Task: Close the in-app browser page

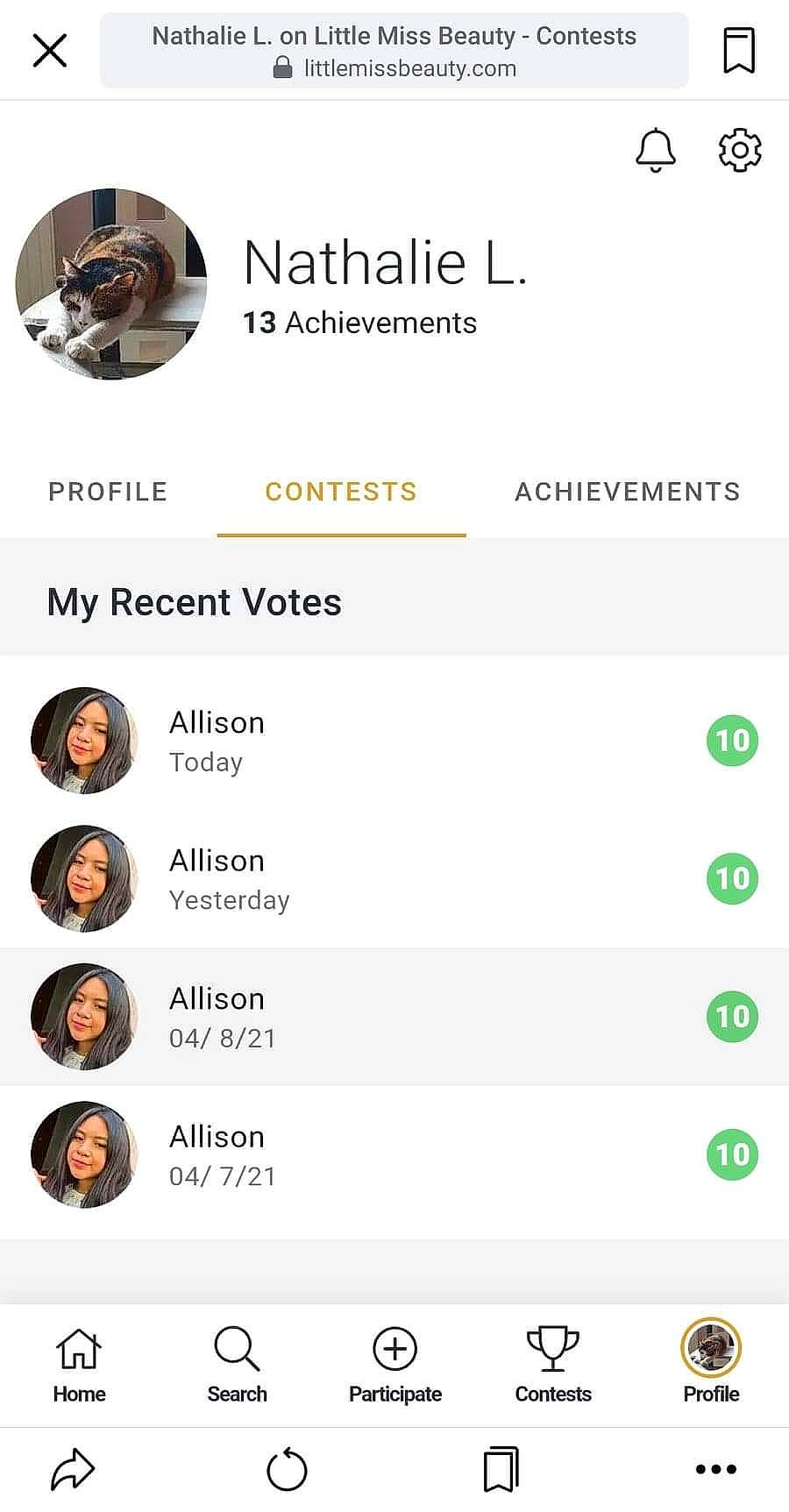Action: 50,51
